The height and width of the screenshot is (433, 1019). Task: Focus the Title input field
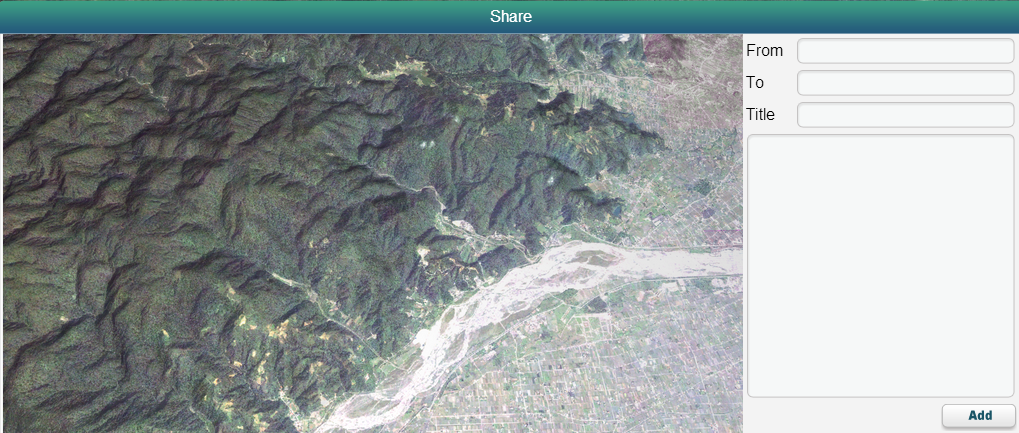pos(905,115)
